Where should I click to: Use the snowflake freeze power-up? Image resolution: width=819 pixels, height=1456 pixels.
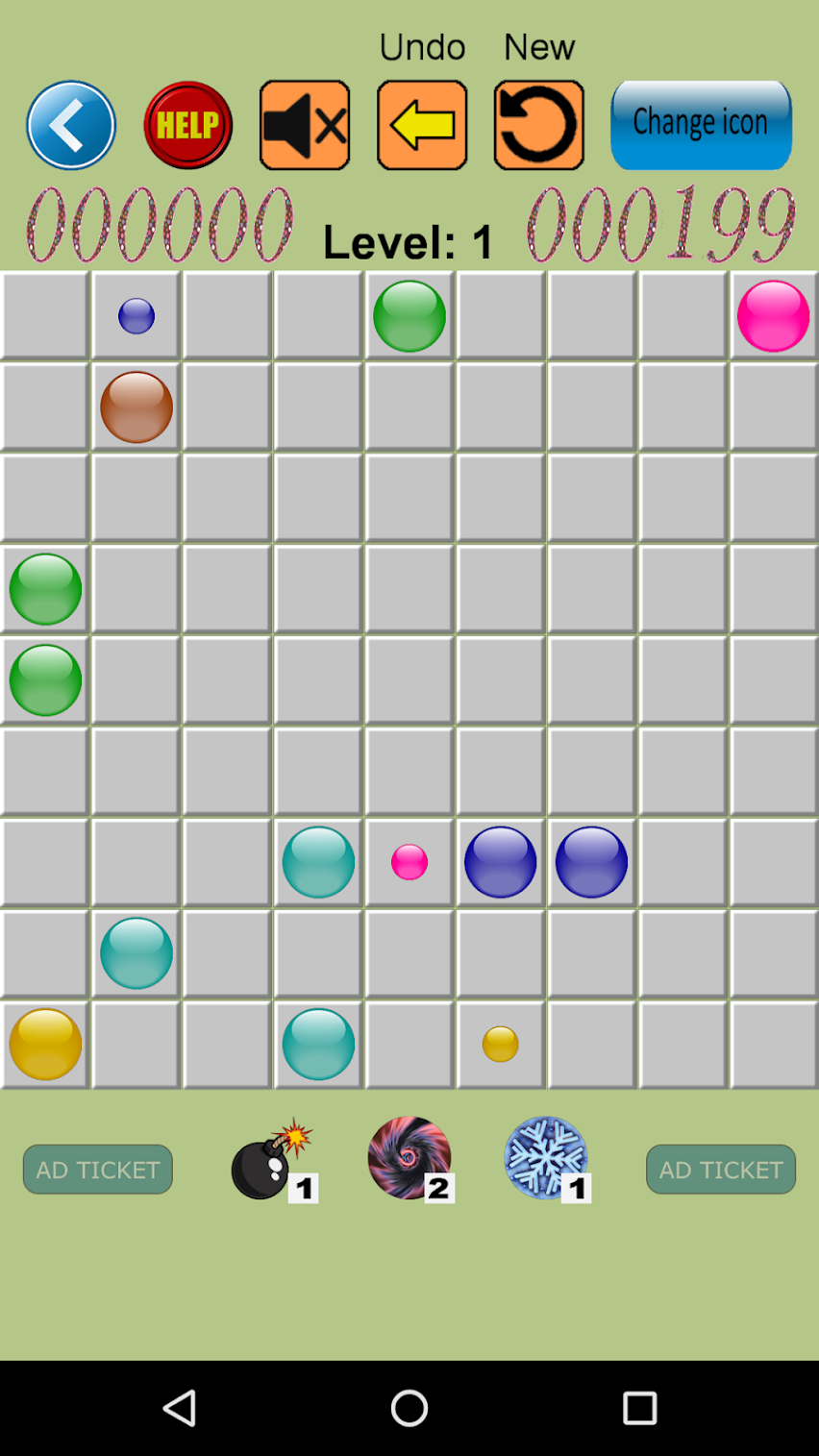click(547, 1159)
